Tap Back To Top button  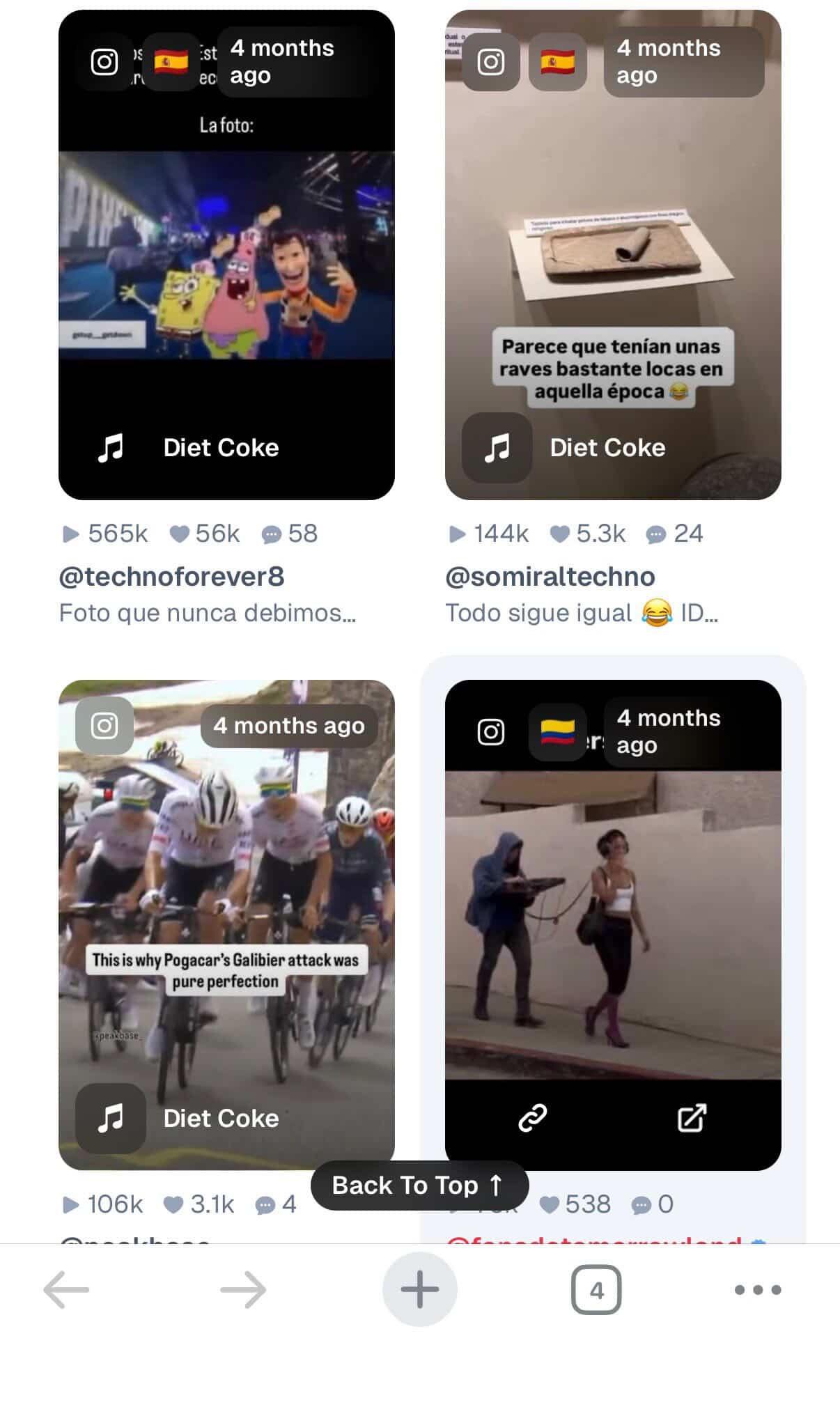pos(419,1185)
